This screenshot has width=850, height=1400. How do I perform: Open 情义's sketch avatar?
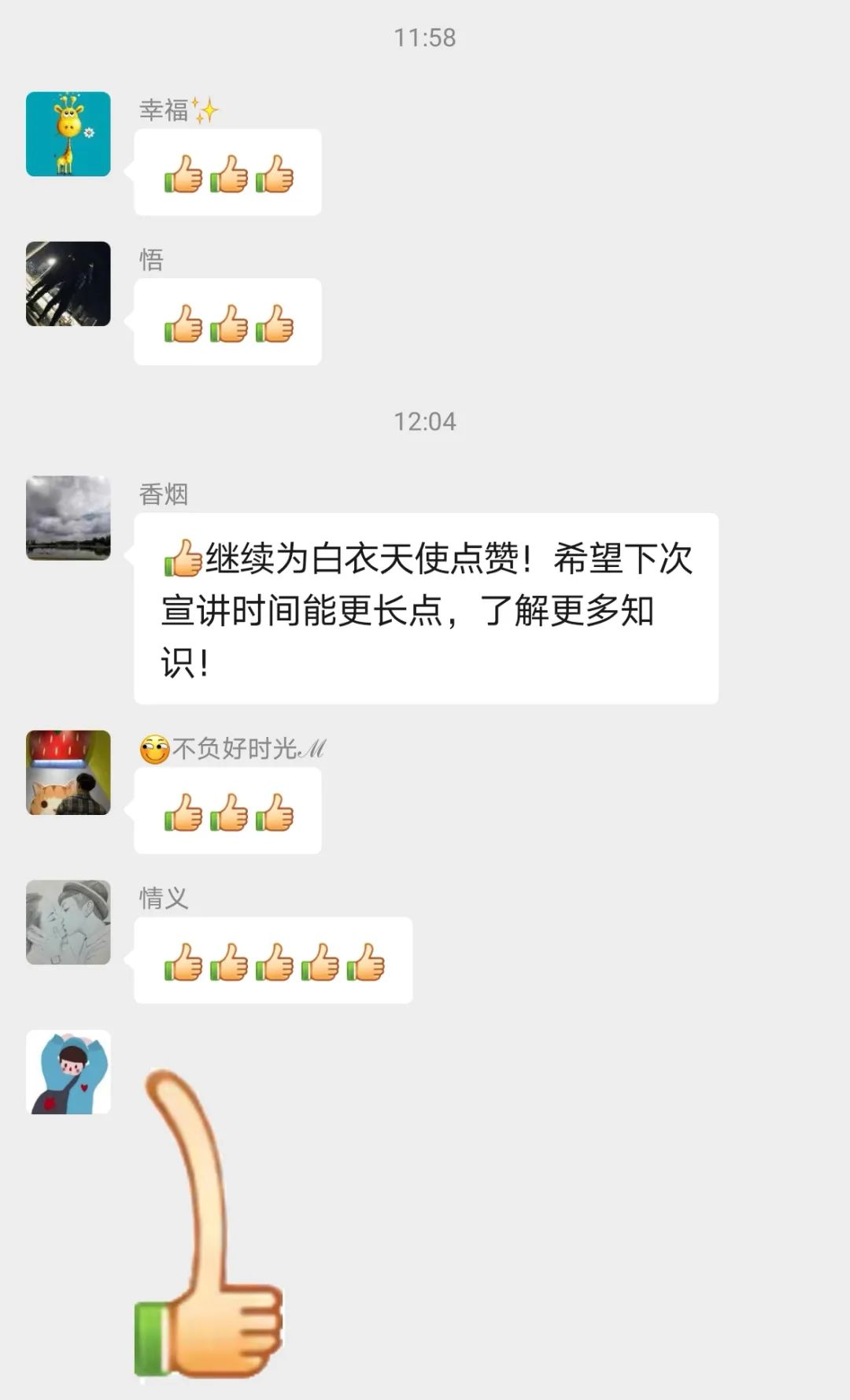[x=68, y=922]
